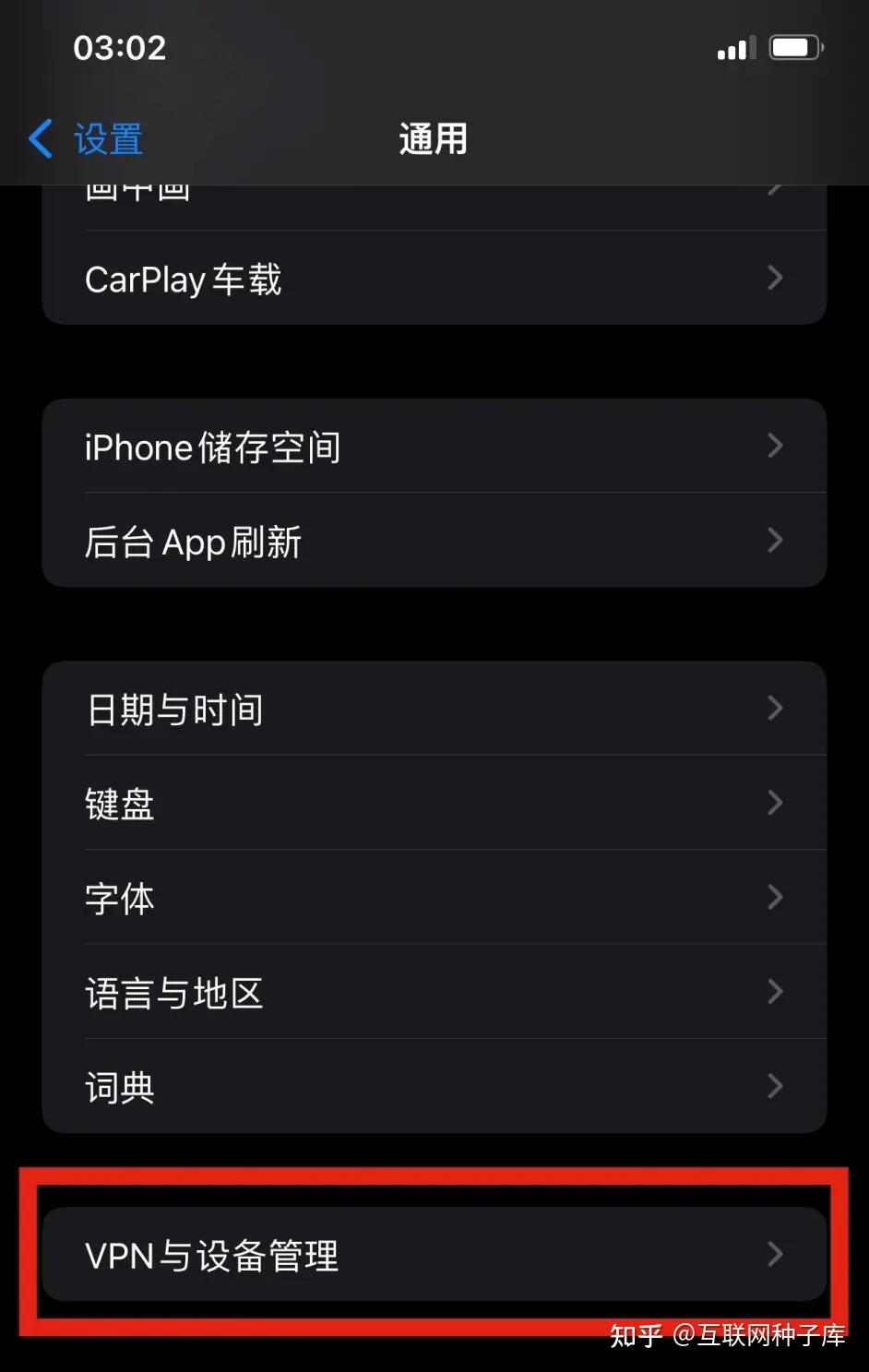869x1372 pixels.
Task: Go back to 设置
Action: coord(88,139)
